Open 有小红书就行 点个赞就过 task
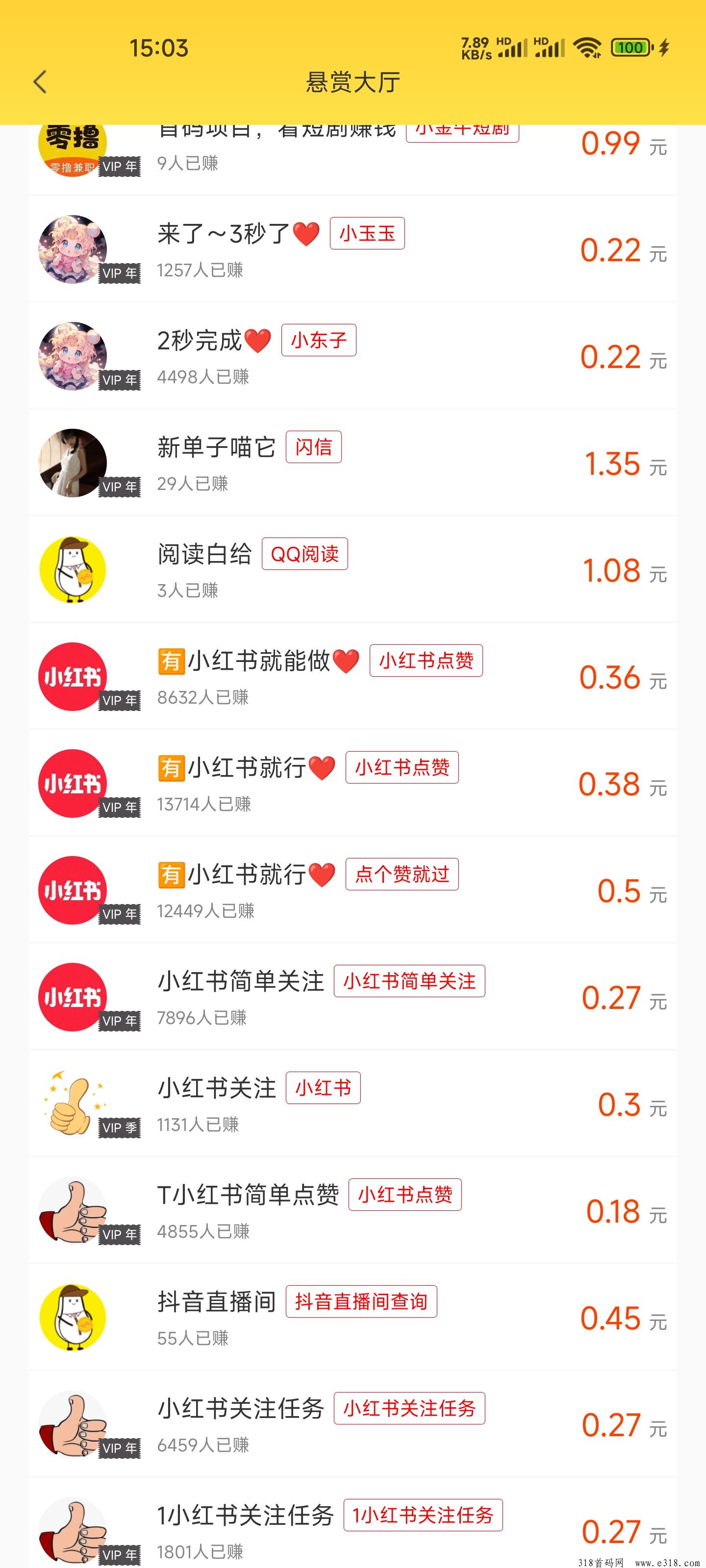Viewport: 706px width, 1568px height. 353,890
